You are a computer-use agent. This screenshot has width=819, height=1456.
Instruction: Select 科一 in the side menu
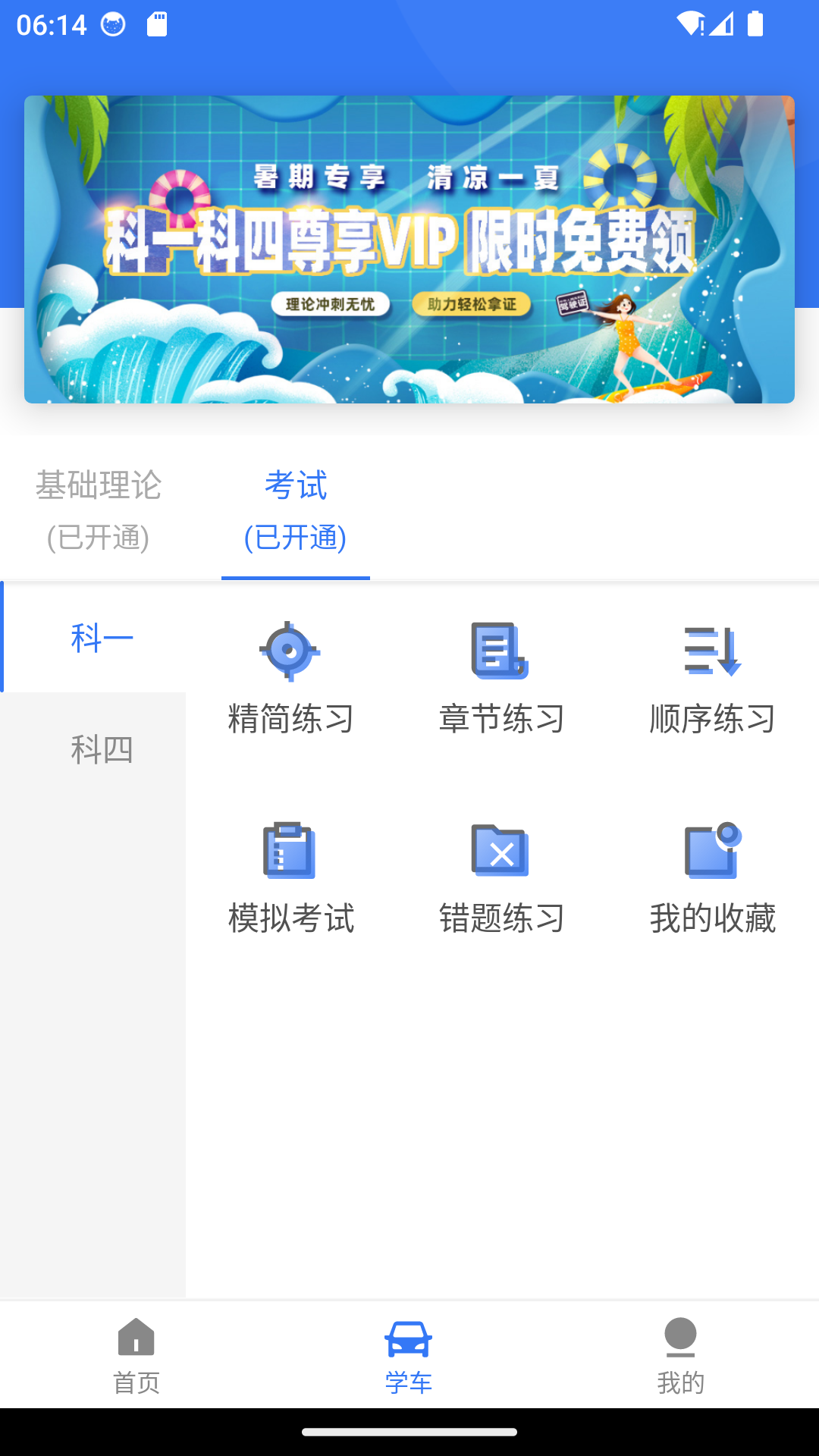[x=102, y=637]
